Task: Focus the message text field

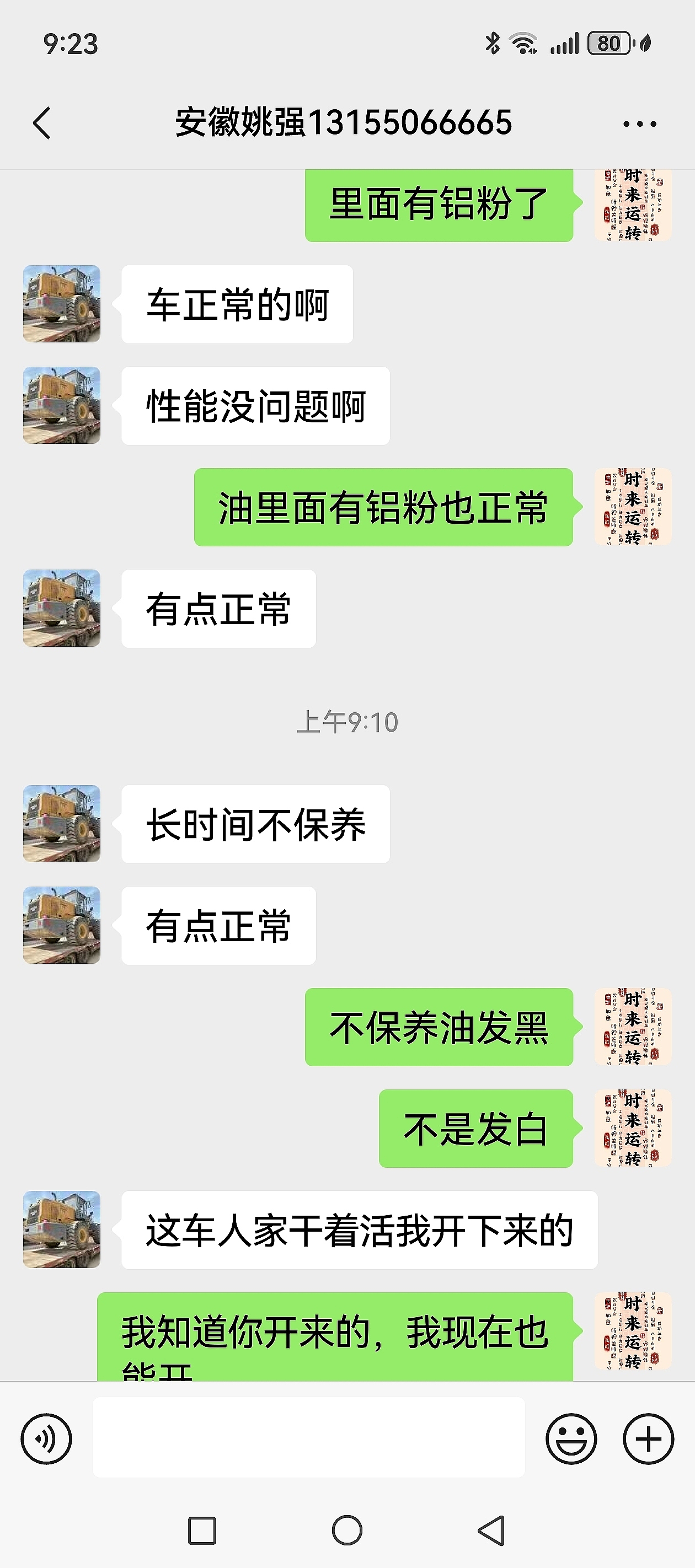Action: click(x=308, y=1438)
